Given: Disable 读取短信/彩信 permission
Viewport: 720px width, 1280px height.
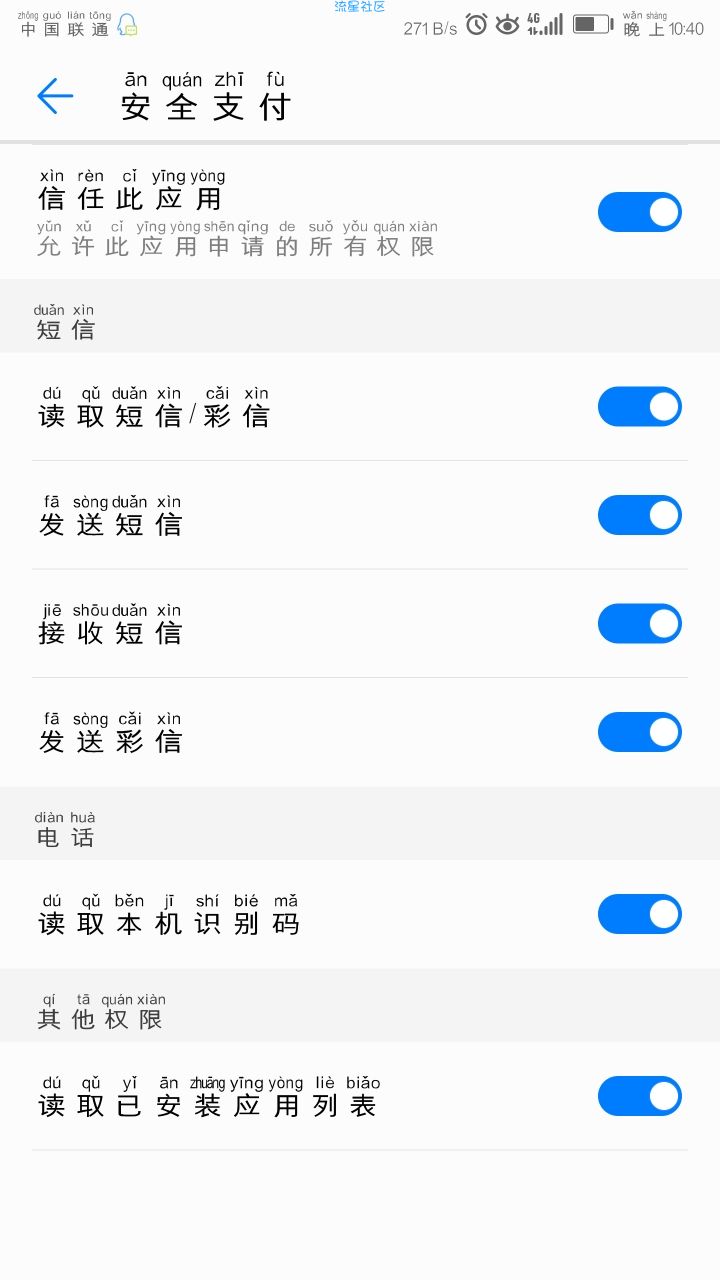Looking at the screenshot, I should [x=640, y=407].
